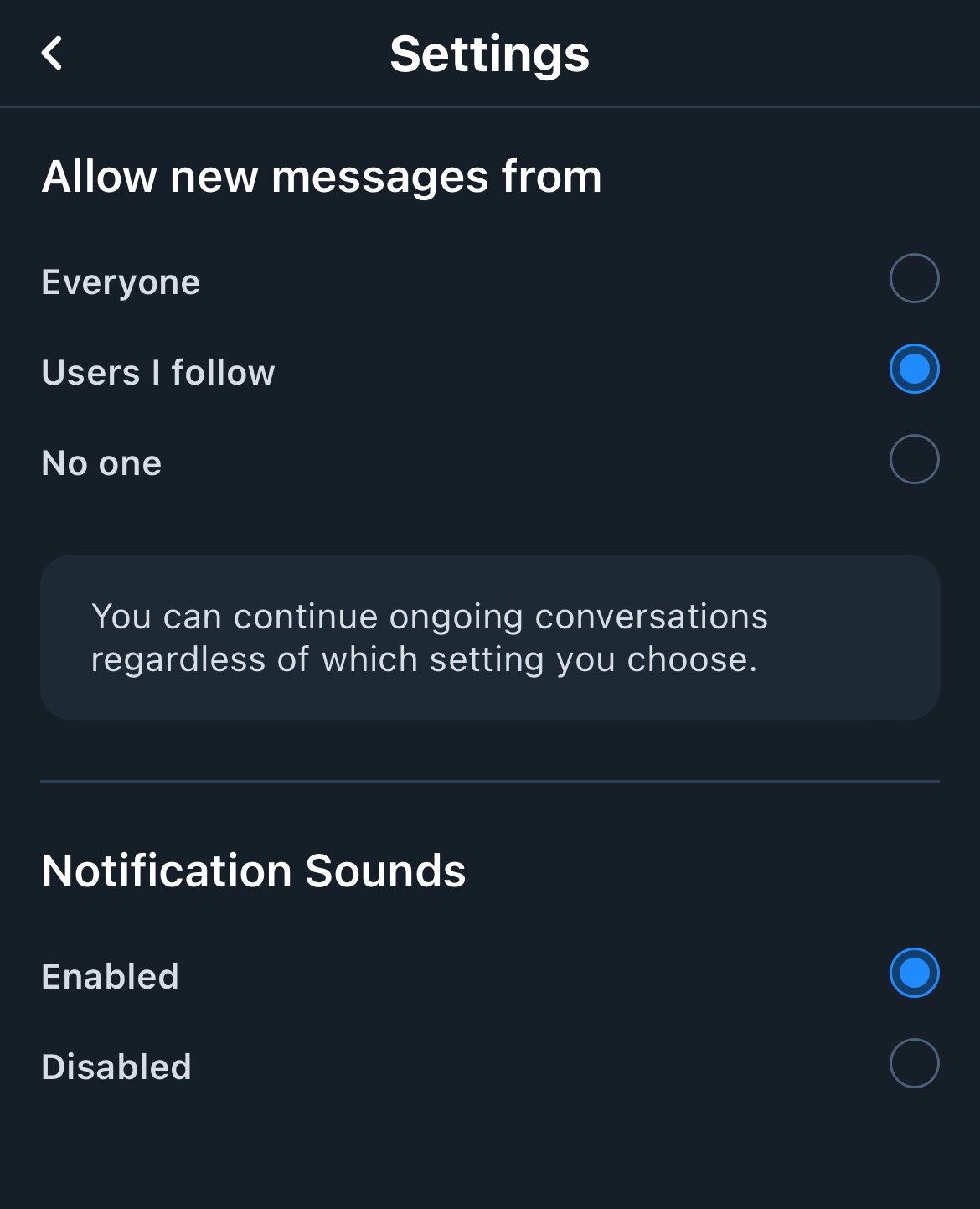Screen dimensions: 980x1209
Task: Click the Users I follow label
Action: click(158, 373)
